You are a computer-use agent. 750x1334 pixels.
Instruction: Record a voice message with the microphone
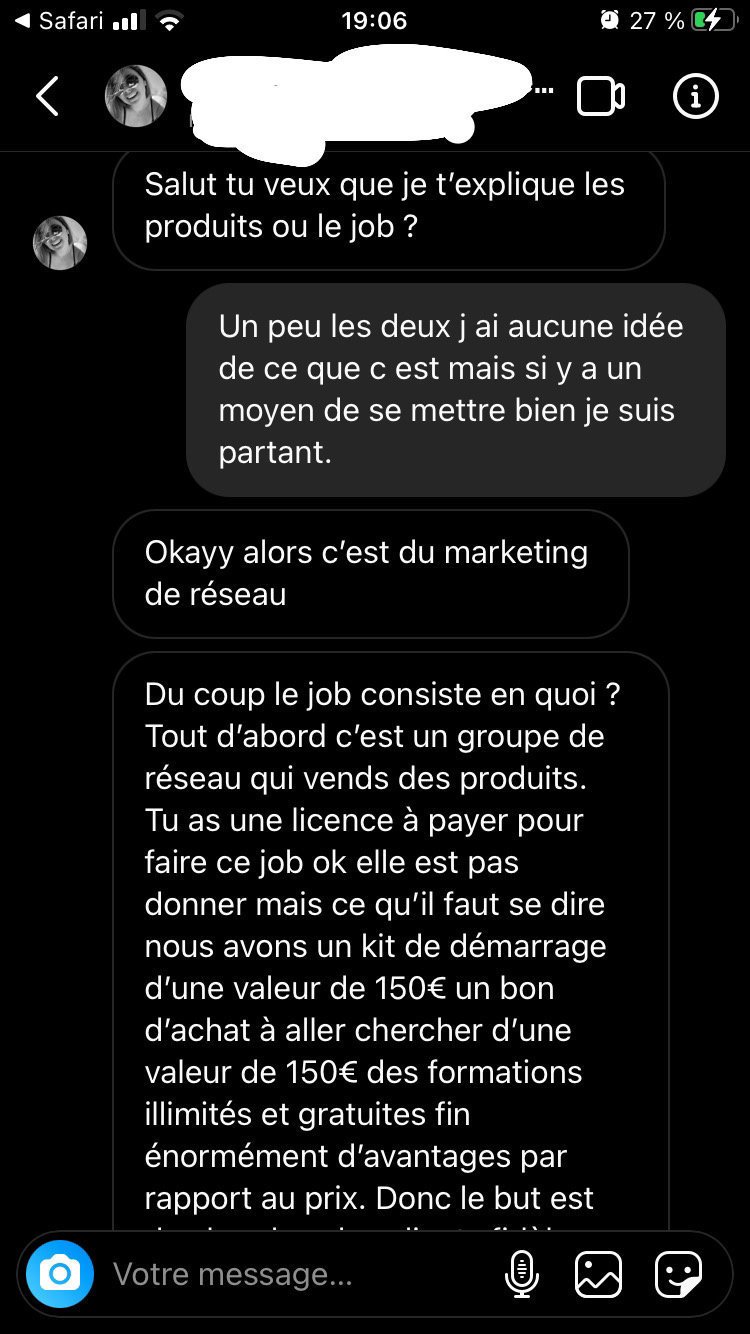coord(521,1274)
